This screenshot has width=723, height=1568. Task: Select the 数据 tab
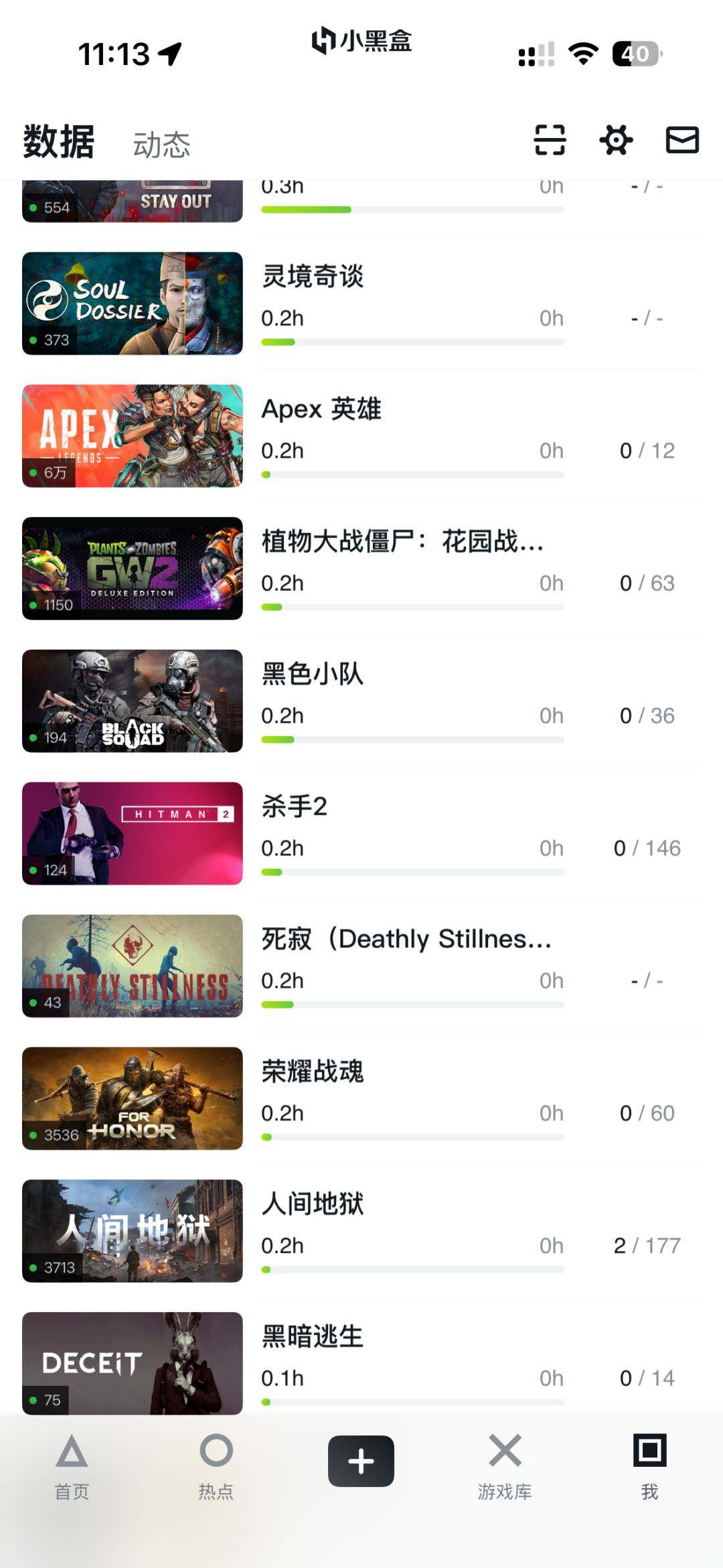coord(58,141)
